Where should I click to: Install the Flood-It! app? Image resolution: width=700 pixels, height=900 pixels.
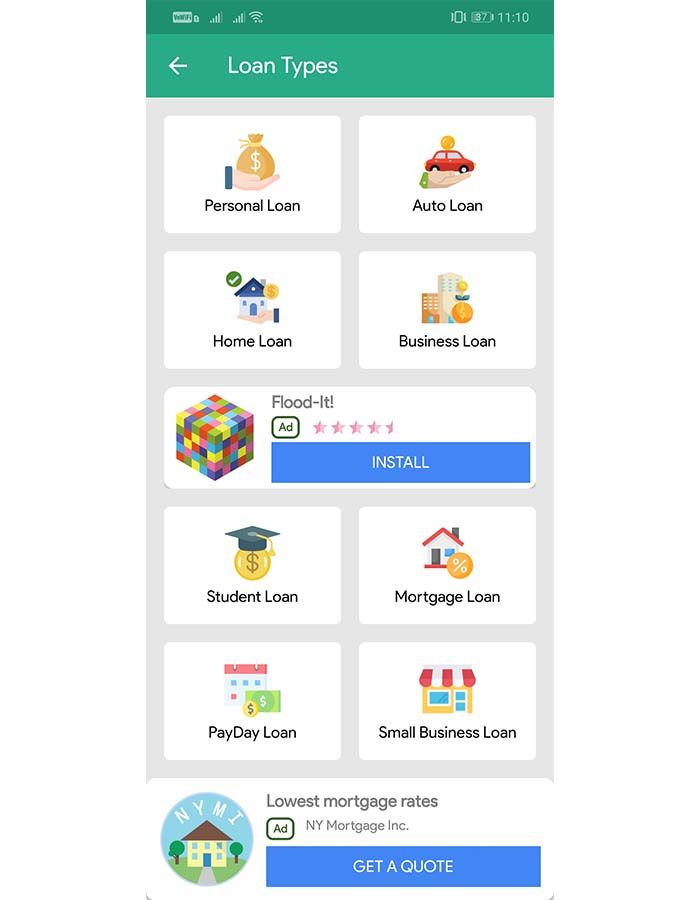point(400,462)
